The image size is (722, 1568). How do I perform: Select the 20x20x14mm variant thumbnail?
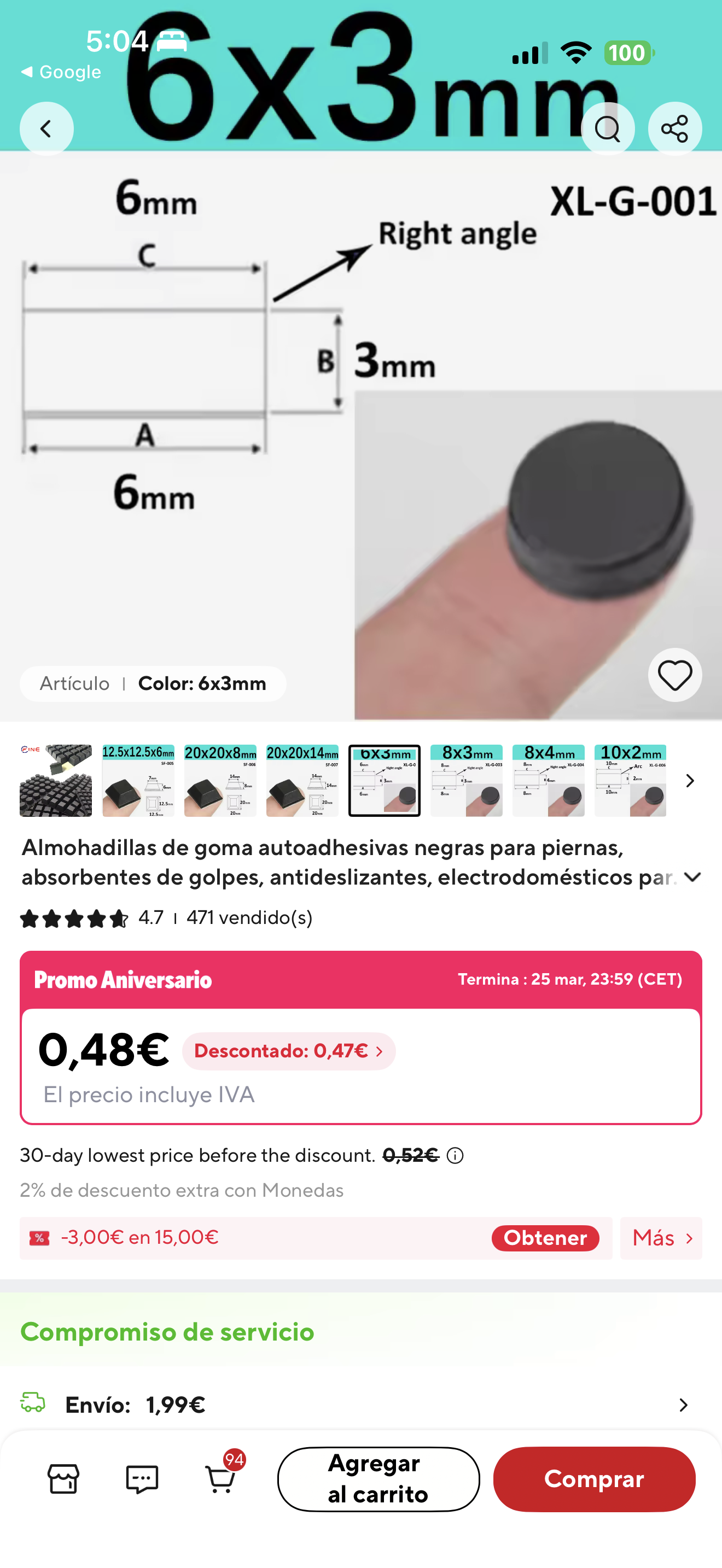click(x=302, y=780)
